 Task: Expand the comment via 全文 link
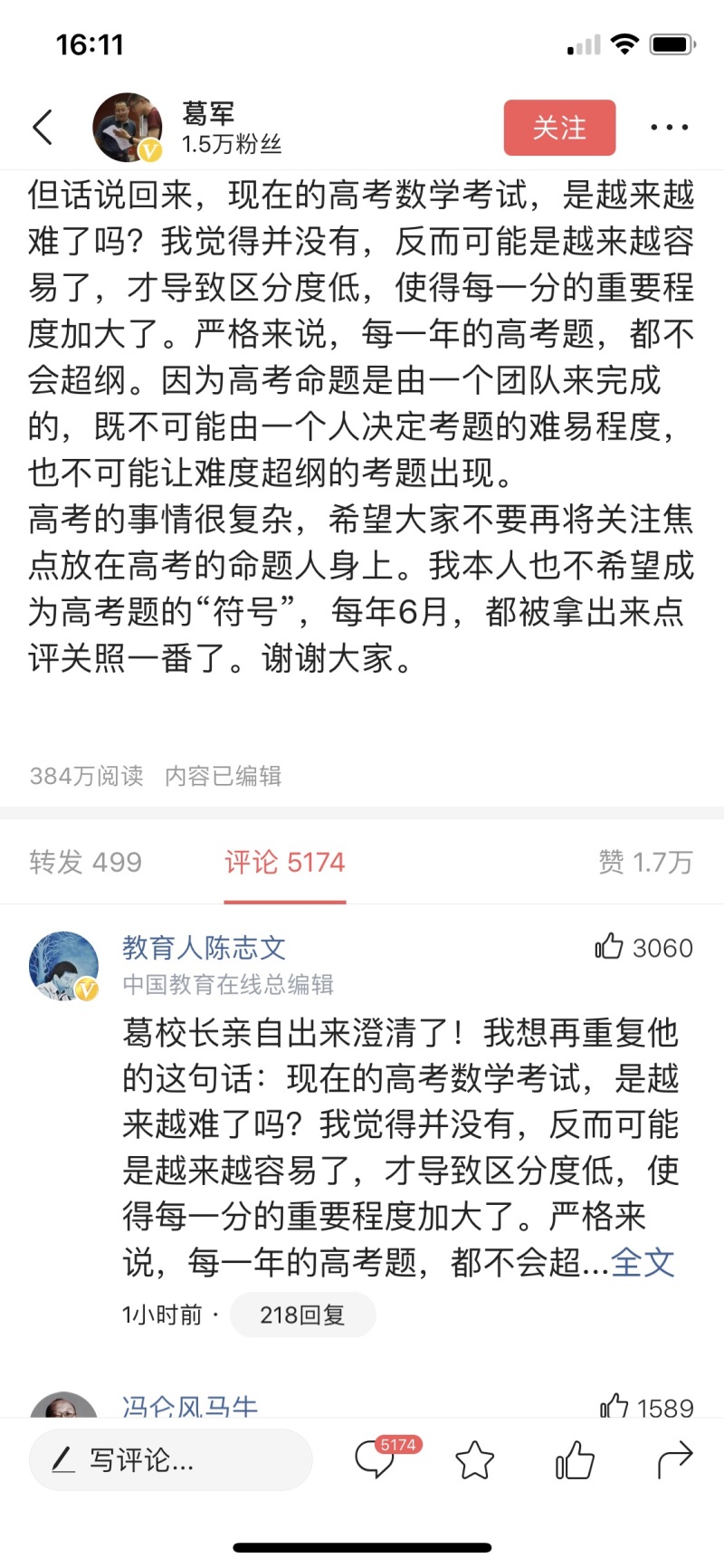coord(643,1262)
